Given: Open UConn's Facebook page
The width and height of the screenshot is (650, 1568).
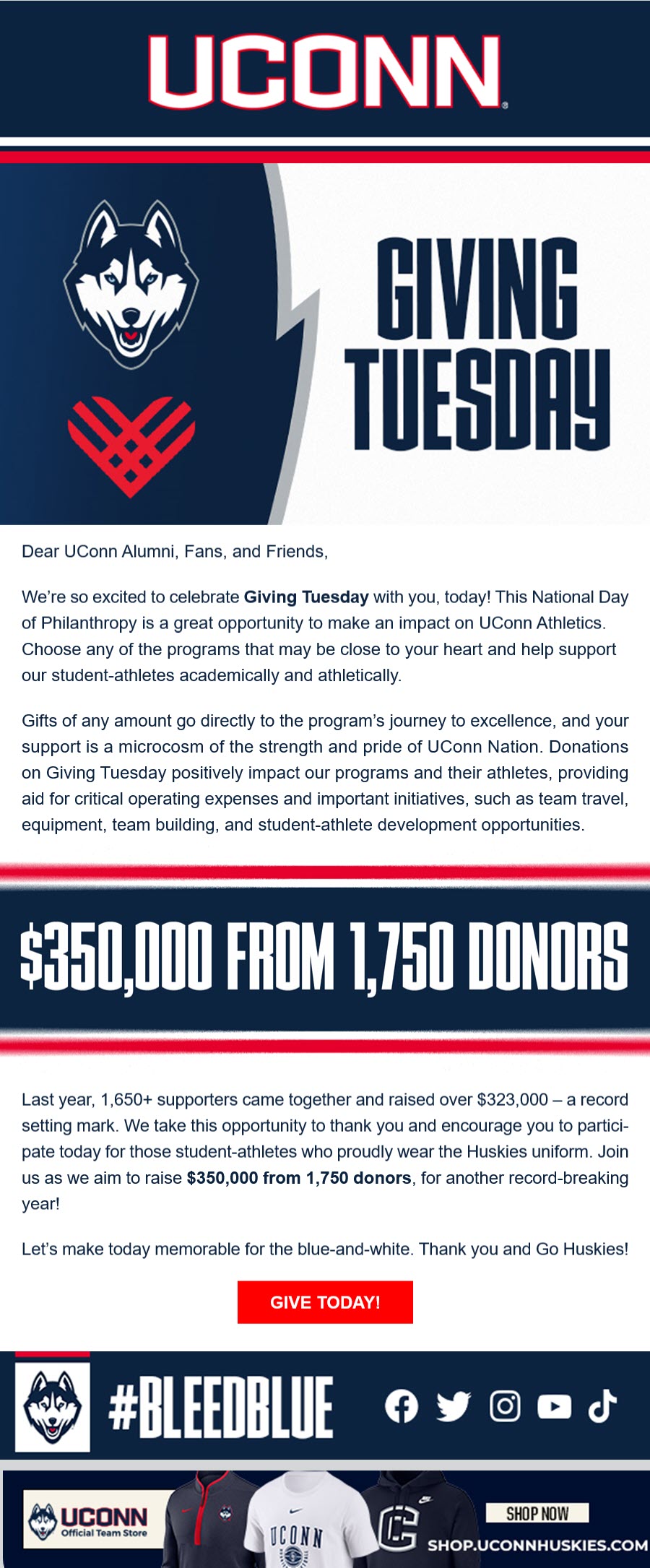Looking at the screenshot, I should (x=402, y=1406).
